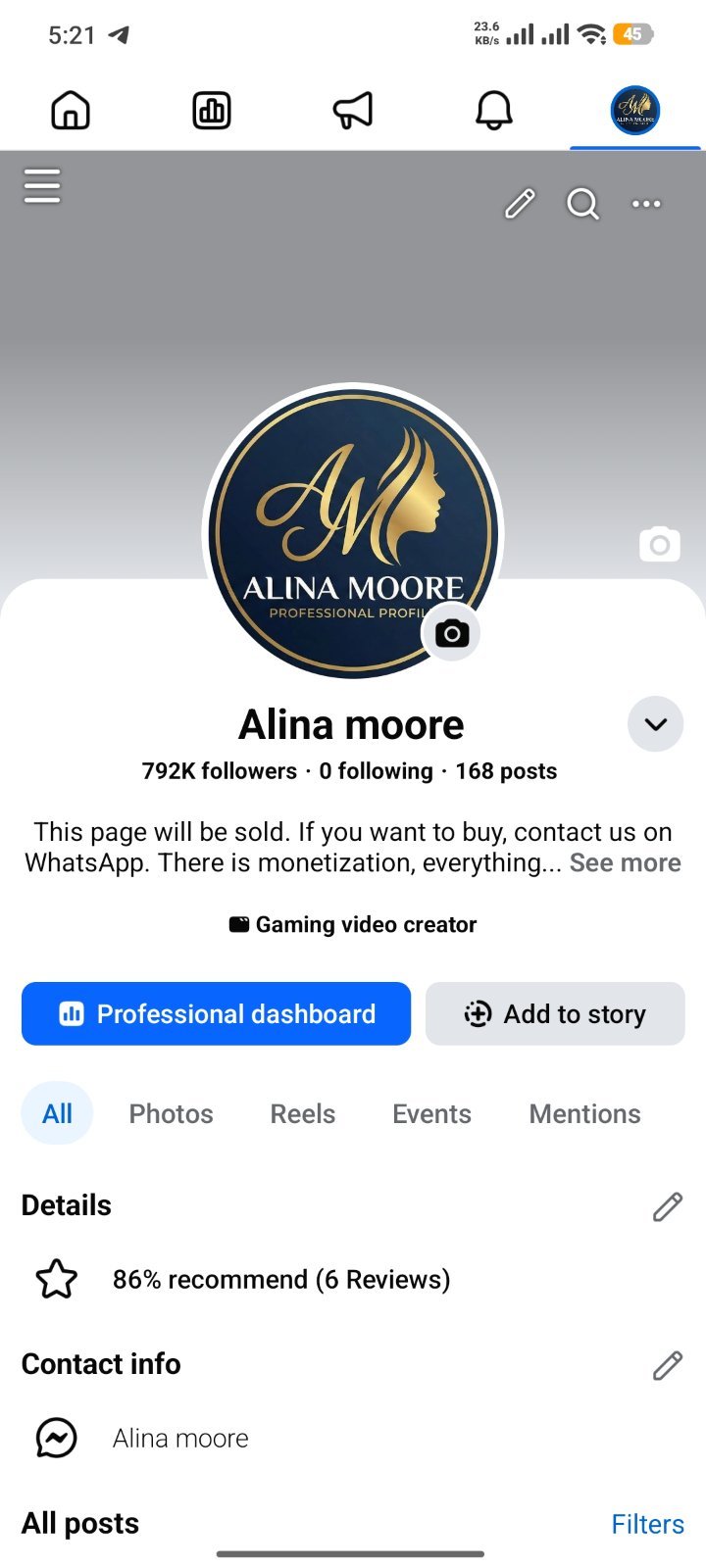Tap Add to story

pos(555,1013)
